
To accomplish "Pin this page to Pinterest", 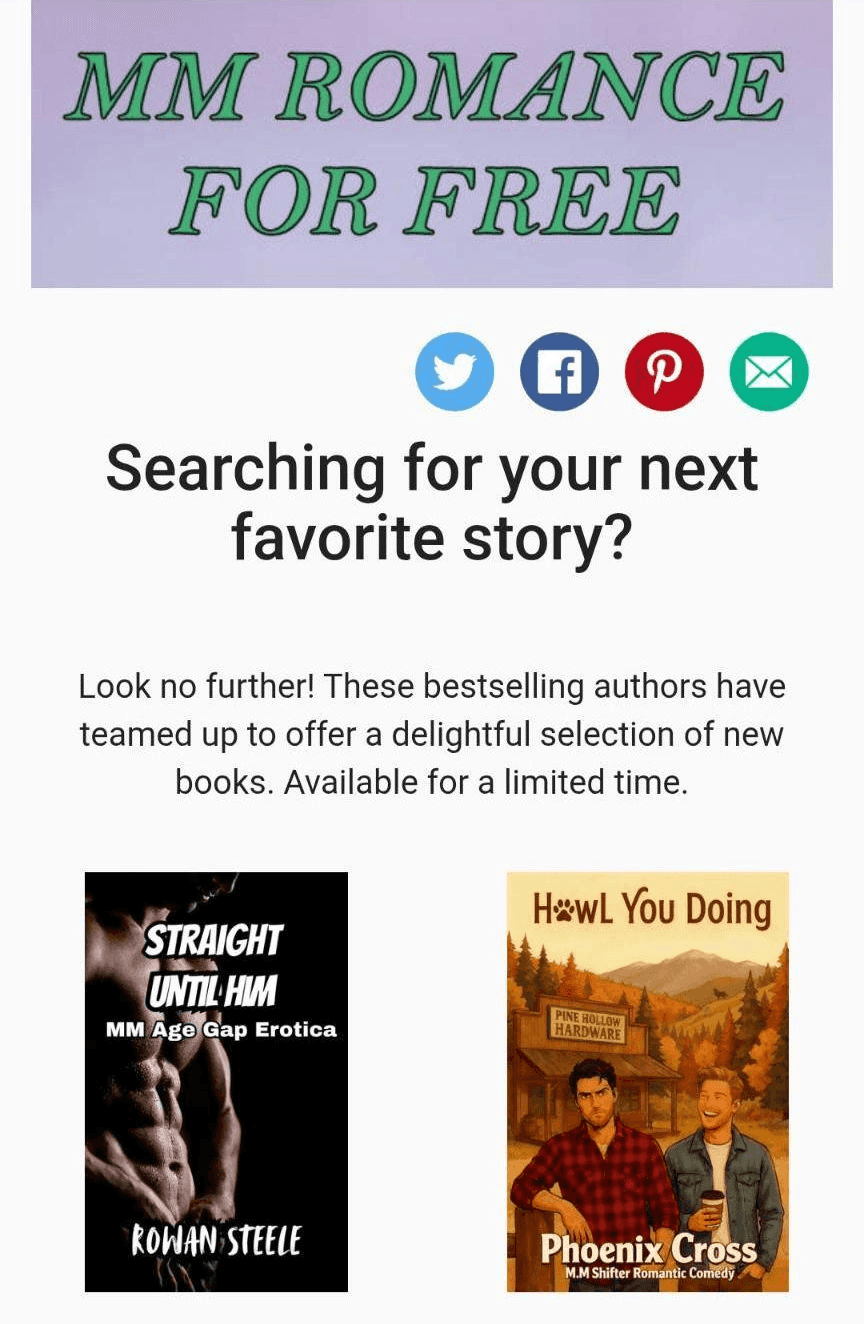I will click(x=664, y=372).
